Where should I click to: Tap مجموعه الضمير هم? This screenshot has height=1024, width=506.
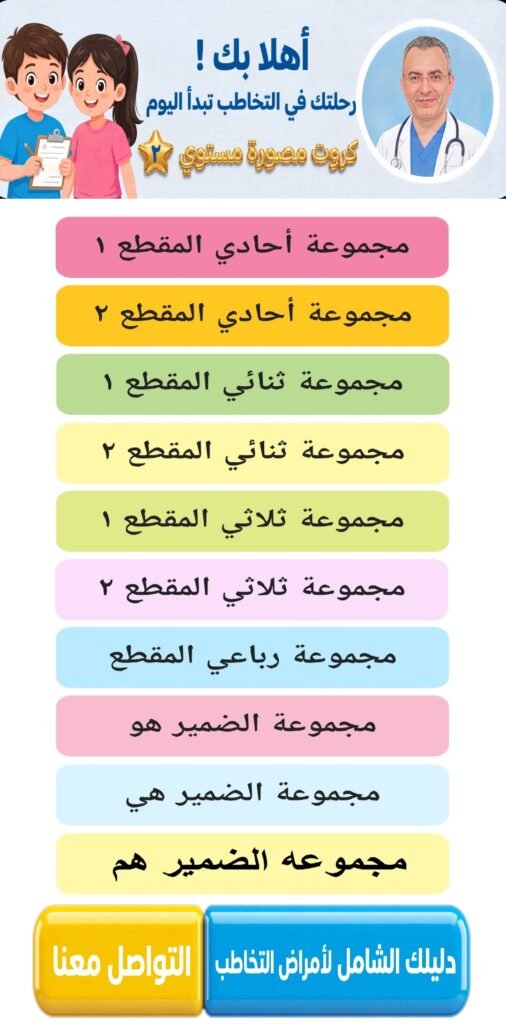(252, 863)
